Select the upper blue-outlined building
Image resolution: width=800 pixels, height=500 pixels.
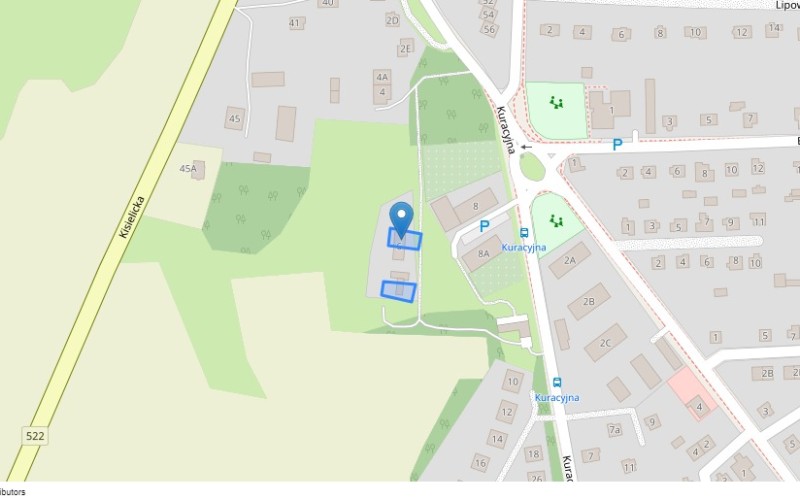411,240
